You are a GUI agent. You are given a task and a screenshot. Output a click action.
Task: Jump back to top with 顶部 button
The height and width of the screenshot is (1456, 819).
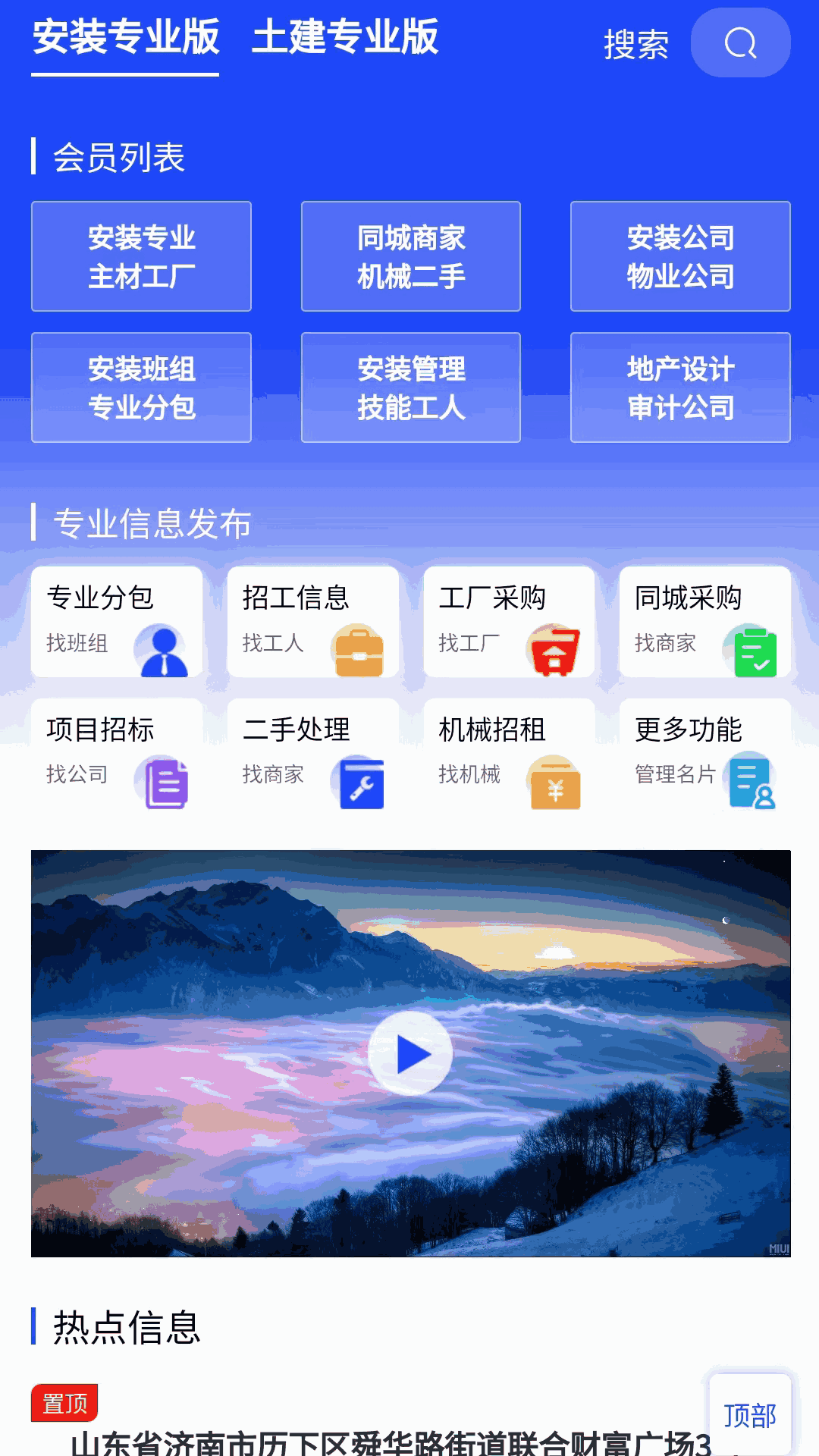[749, 1415]
